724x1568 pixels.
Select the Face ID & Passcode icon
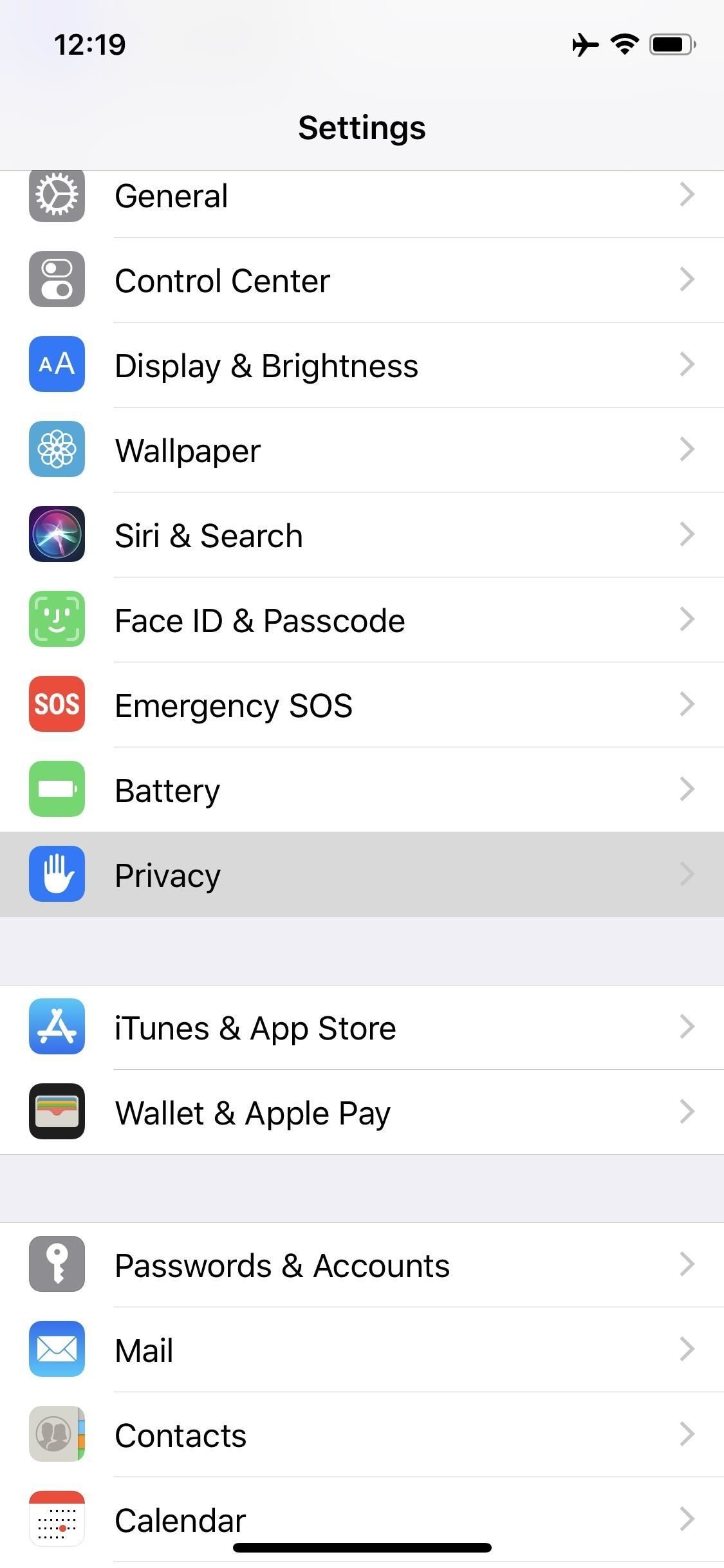coord(57,620)
